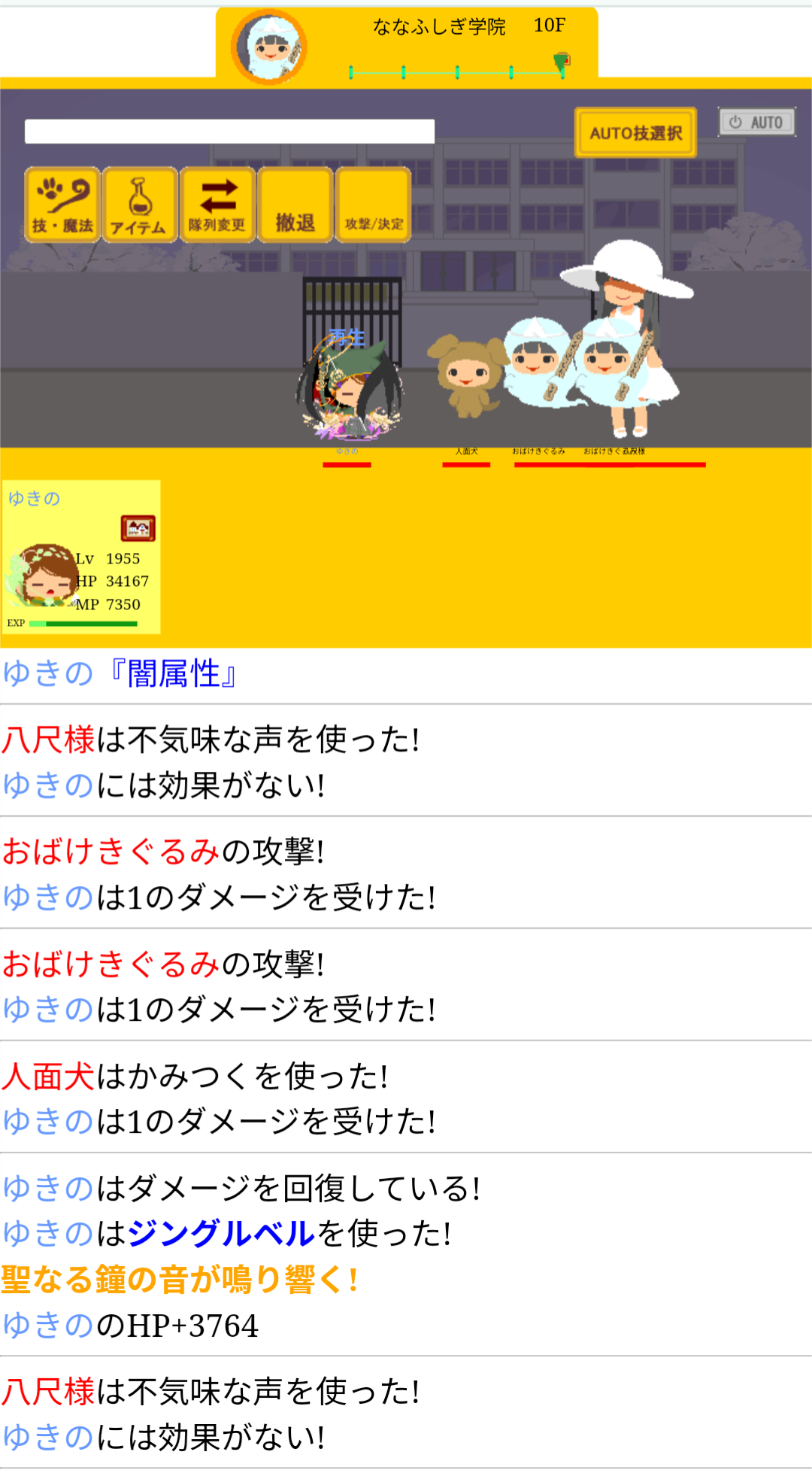This screenshot has width=812, height=1473.
Task: Tap the player avatar in header
Action: (269, 47)
